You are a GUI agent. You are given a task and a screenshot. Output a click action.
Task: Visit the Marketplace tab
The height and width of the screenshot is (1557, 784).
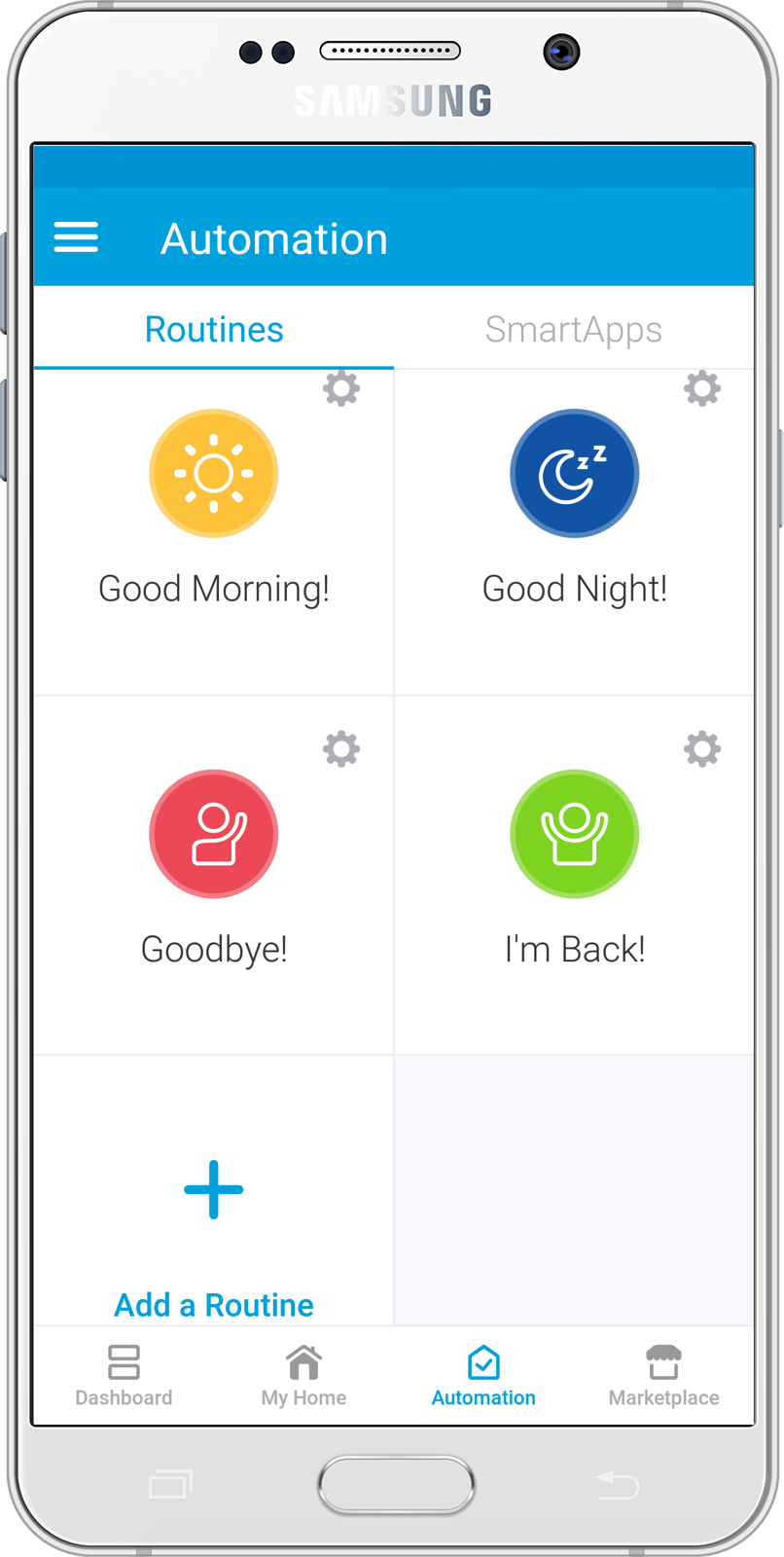[663, 1375]
